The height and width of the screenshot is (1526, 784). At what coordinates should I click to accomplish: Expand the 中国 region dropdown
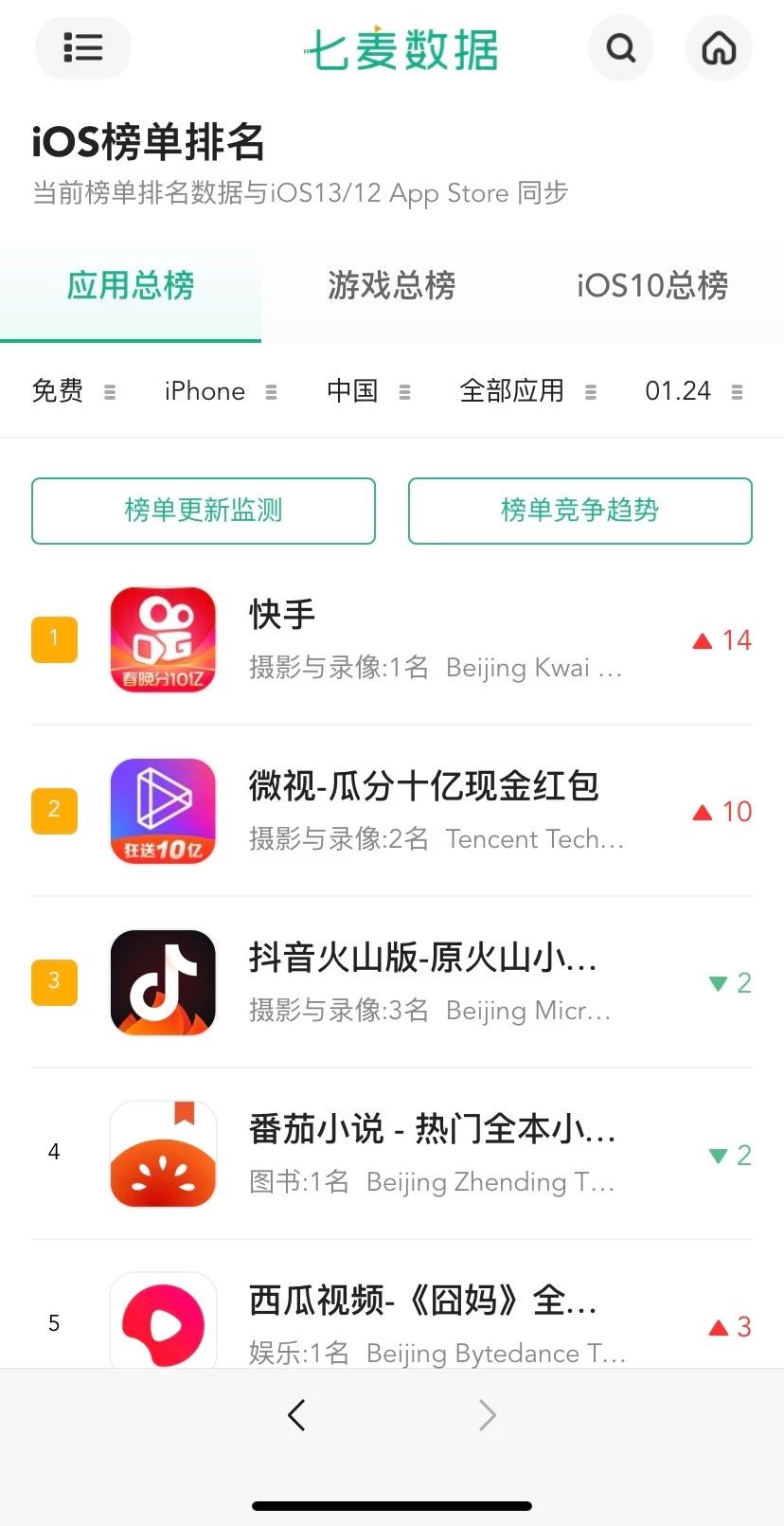[367, 391]
